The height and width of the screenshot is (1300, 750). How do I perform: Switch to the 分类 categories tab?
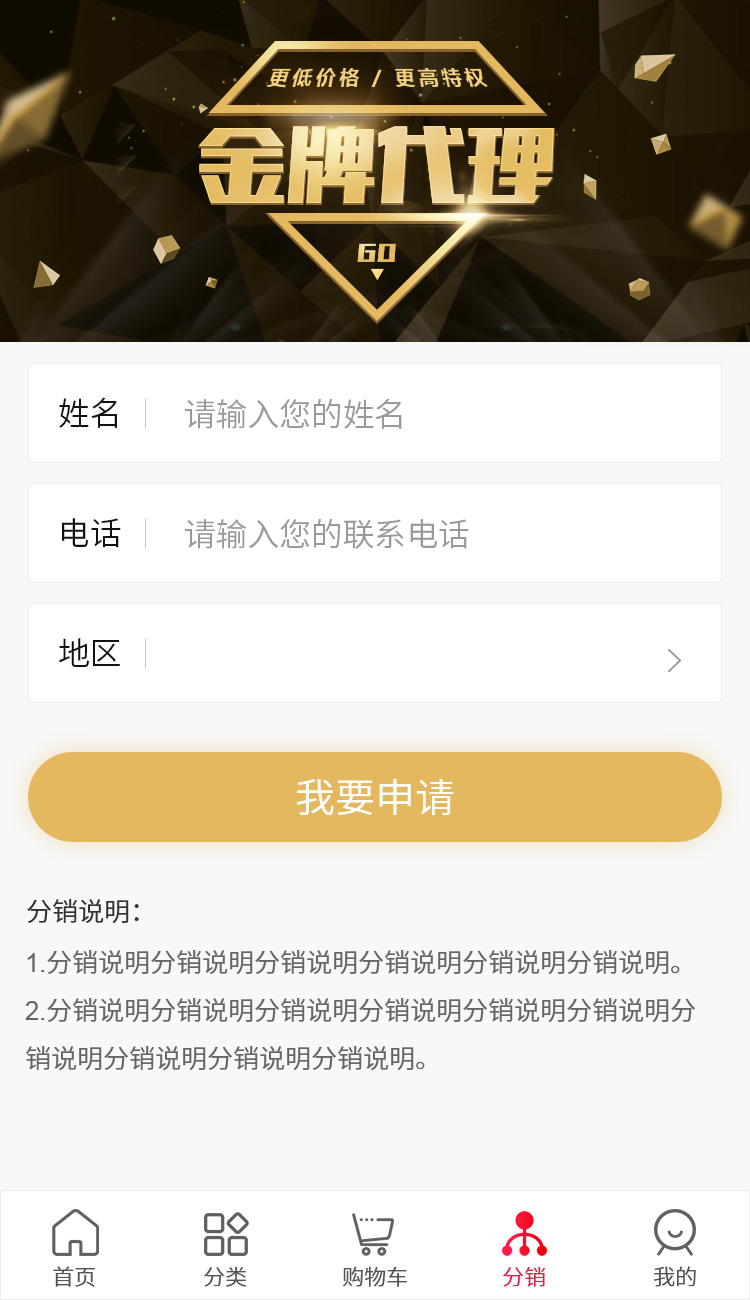pos(225,1247)
